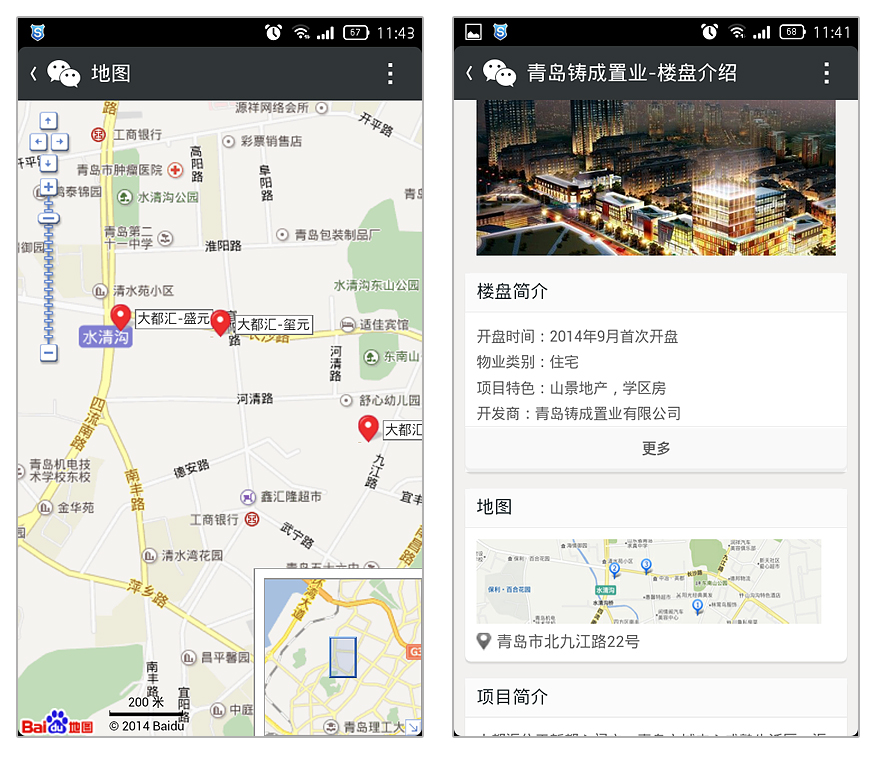This screenshot has width=877, height=758.
Task: Pan the map up with the arrow control
Action: (x=48, y=121)
